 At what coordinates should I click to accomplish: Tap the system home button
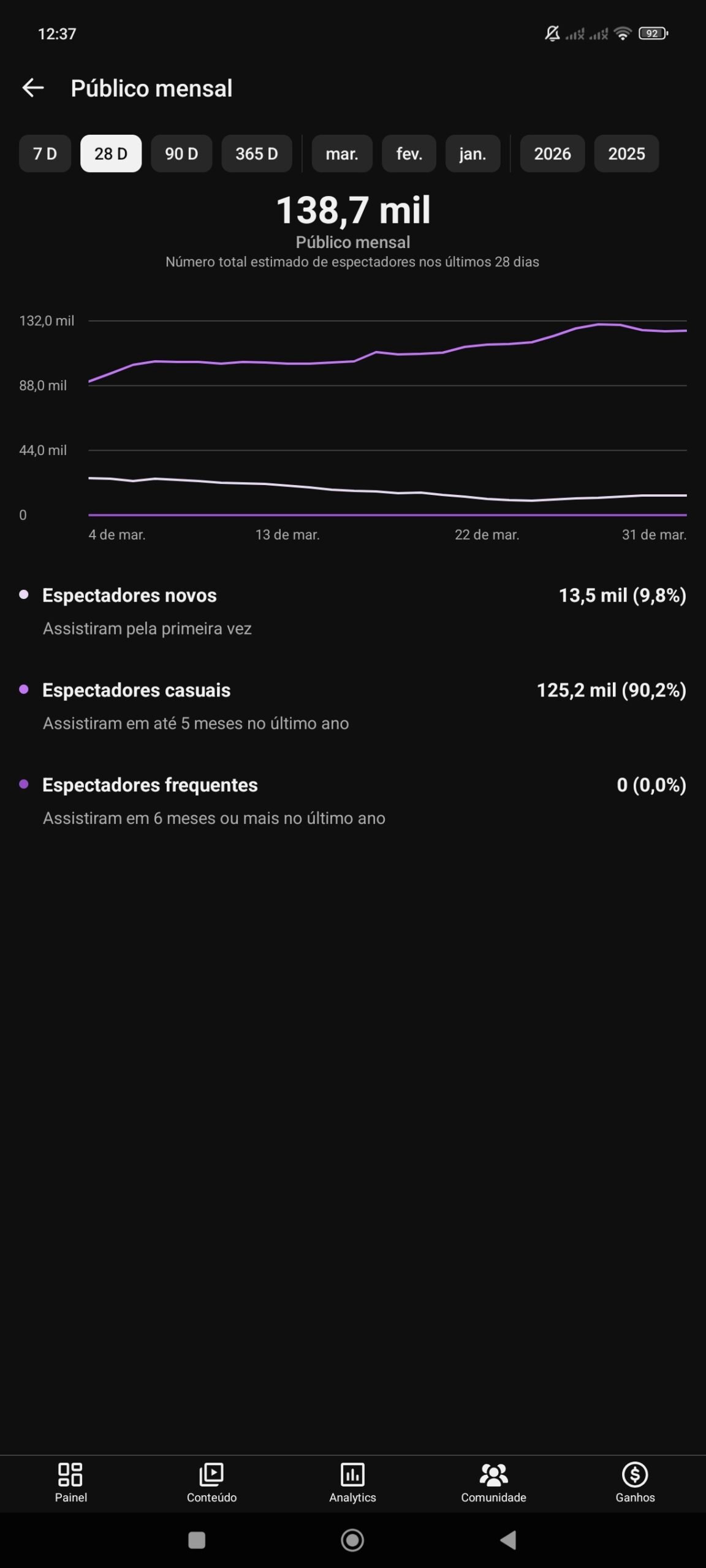point(352,1540)
